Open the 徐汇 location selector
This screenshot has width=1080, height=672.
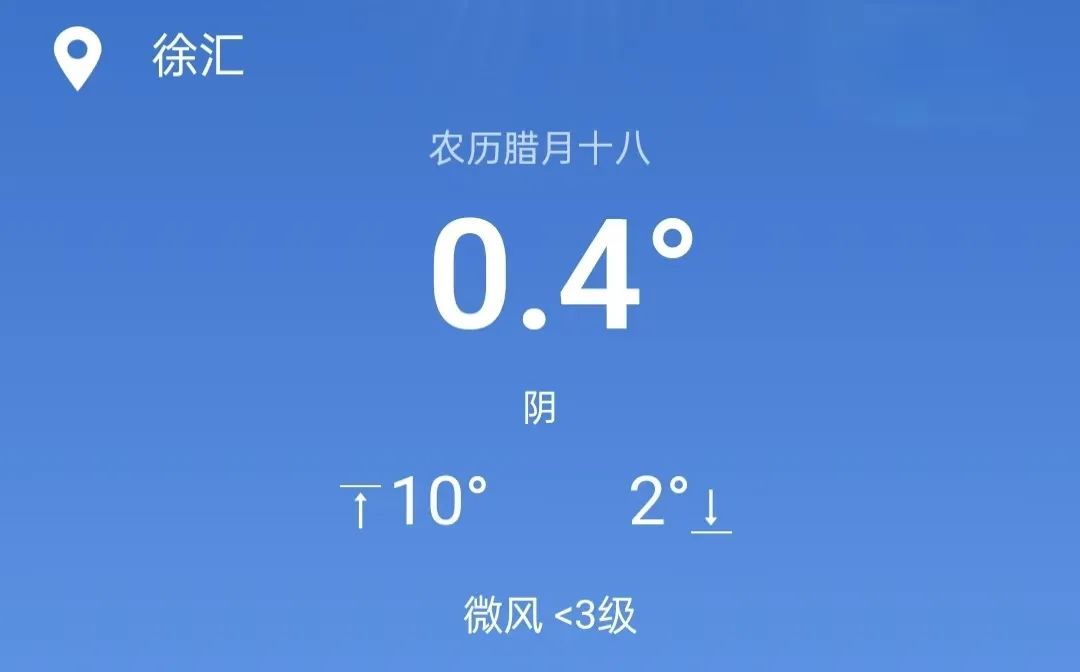pyautogui.click(x=197, y=57)
